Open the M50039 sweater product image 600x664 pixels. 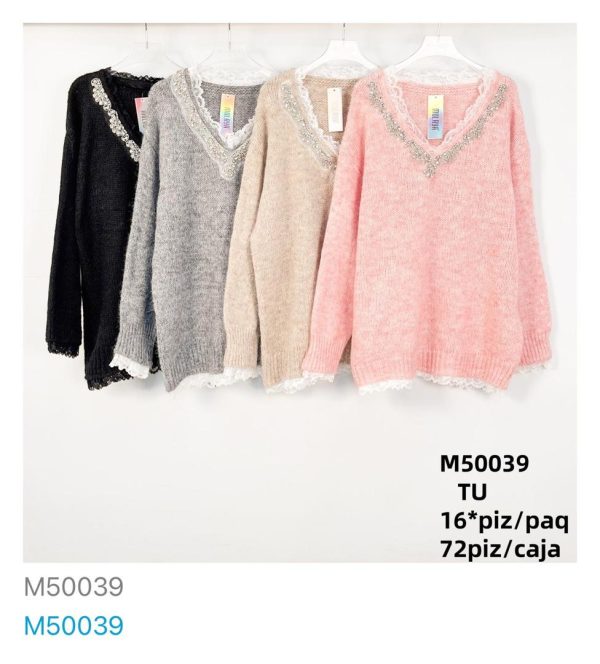pos(300,290)
